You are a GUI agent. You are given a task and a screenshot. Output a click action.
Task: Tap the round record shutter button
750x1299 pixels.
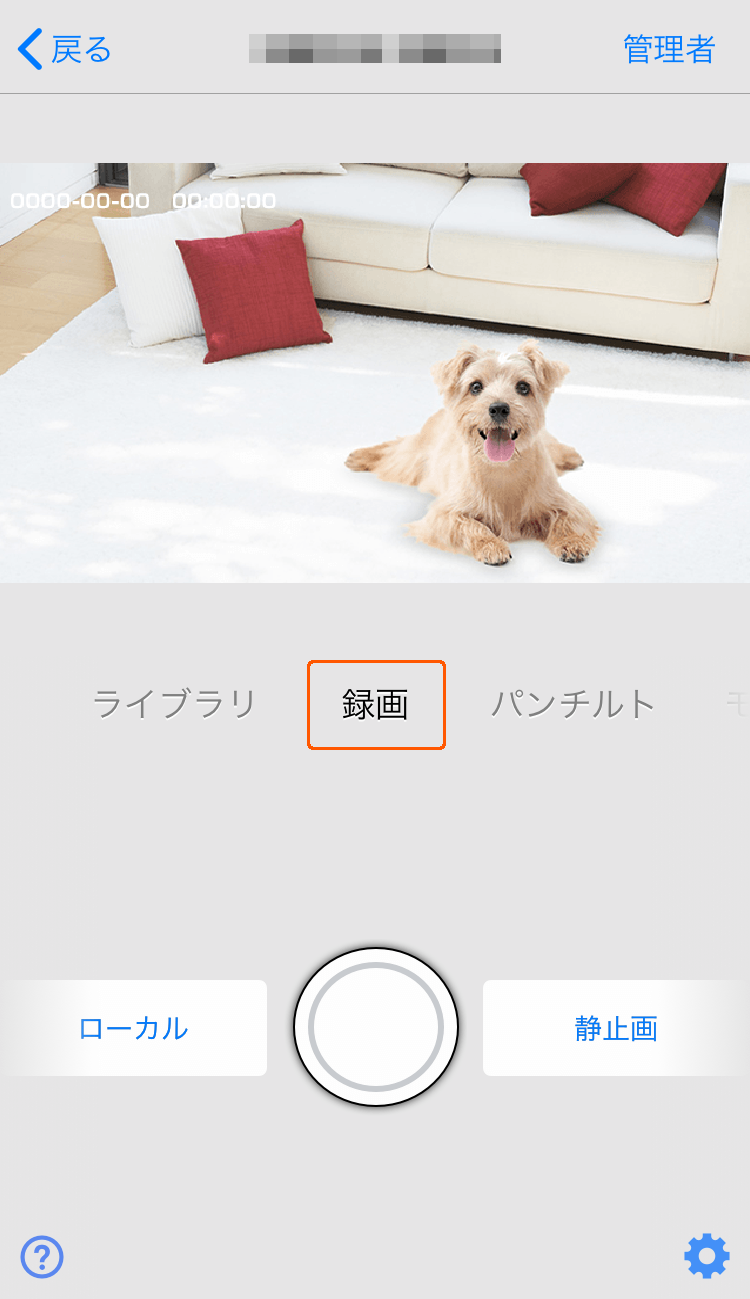coord(376,1027)
